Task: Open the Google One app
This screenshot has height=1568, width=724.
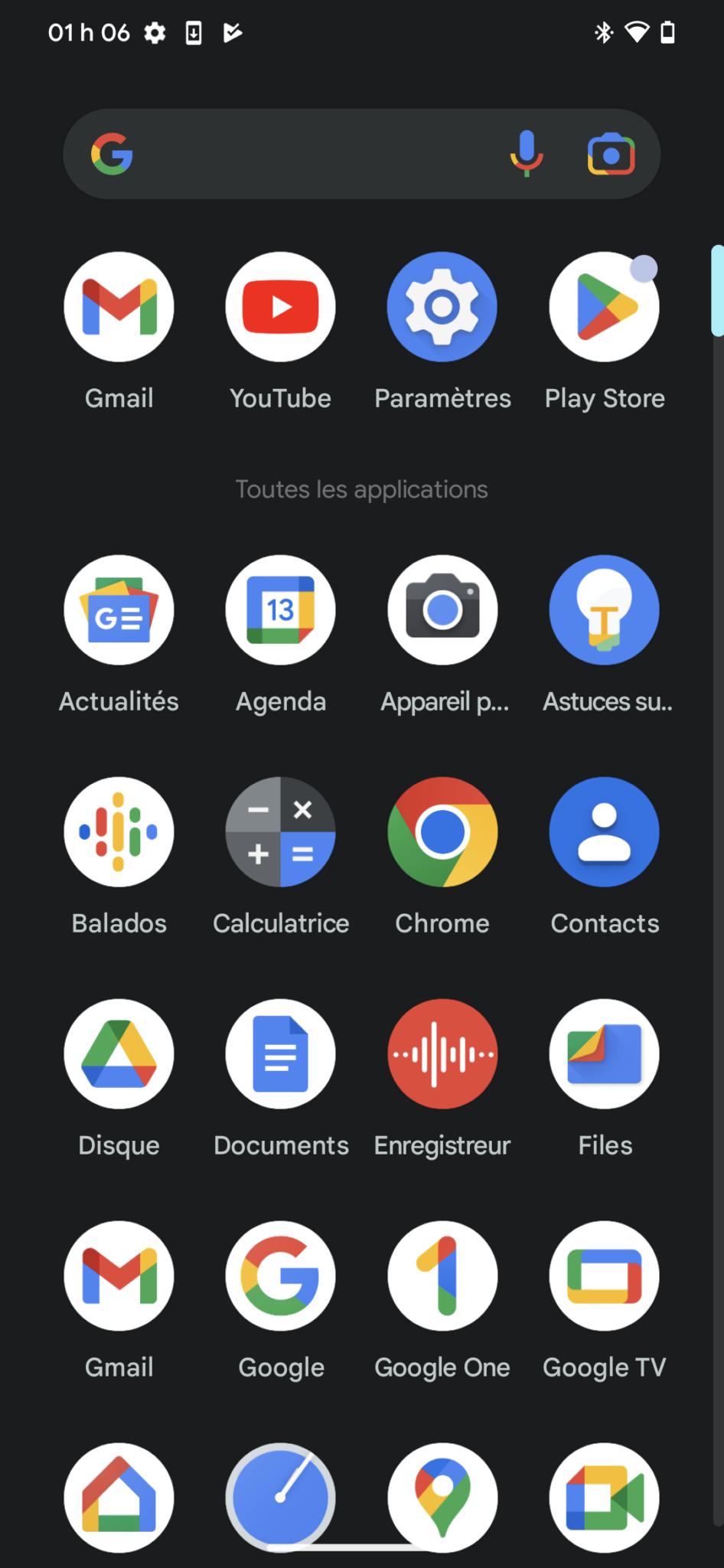Action: [442, 1276]
